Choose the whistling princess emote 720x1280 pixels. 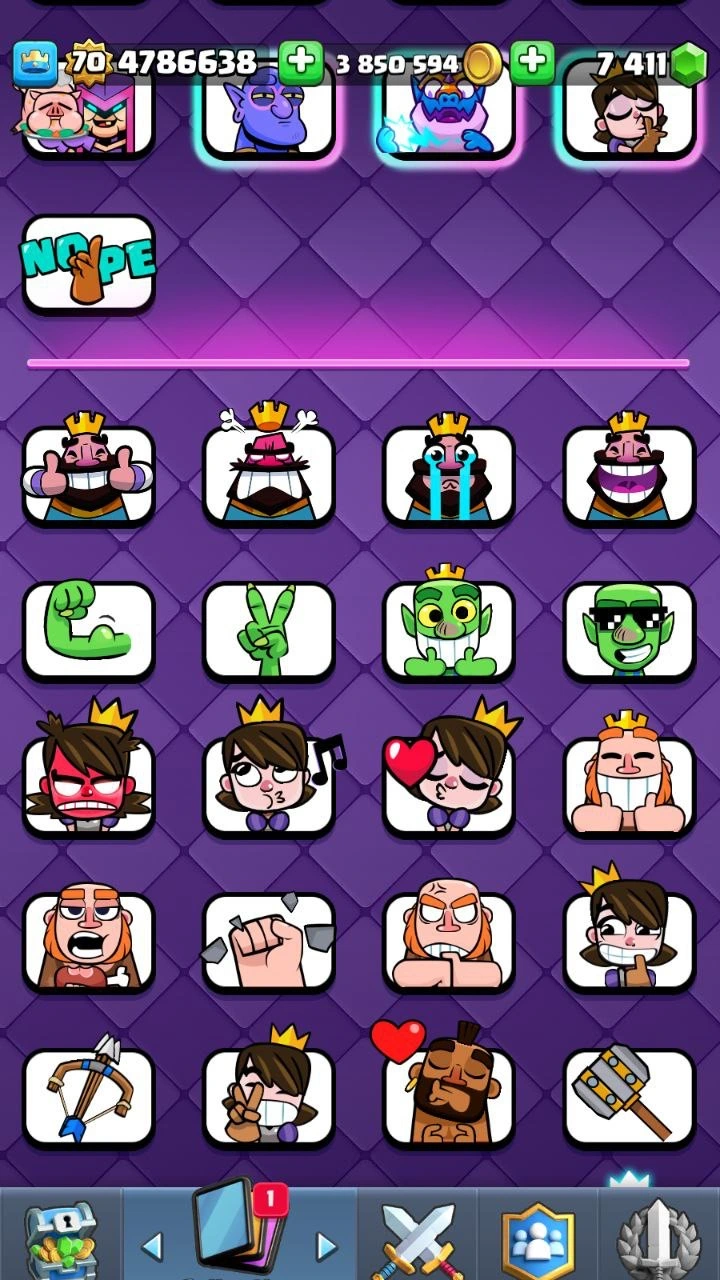269,785
